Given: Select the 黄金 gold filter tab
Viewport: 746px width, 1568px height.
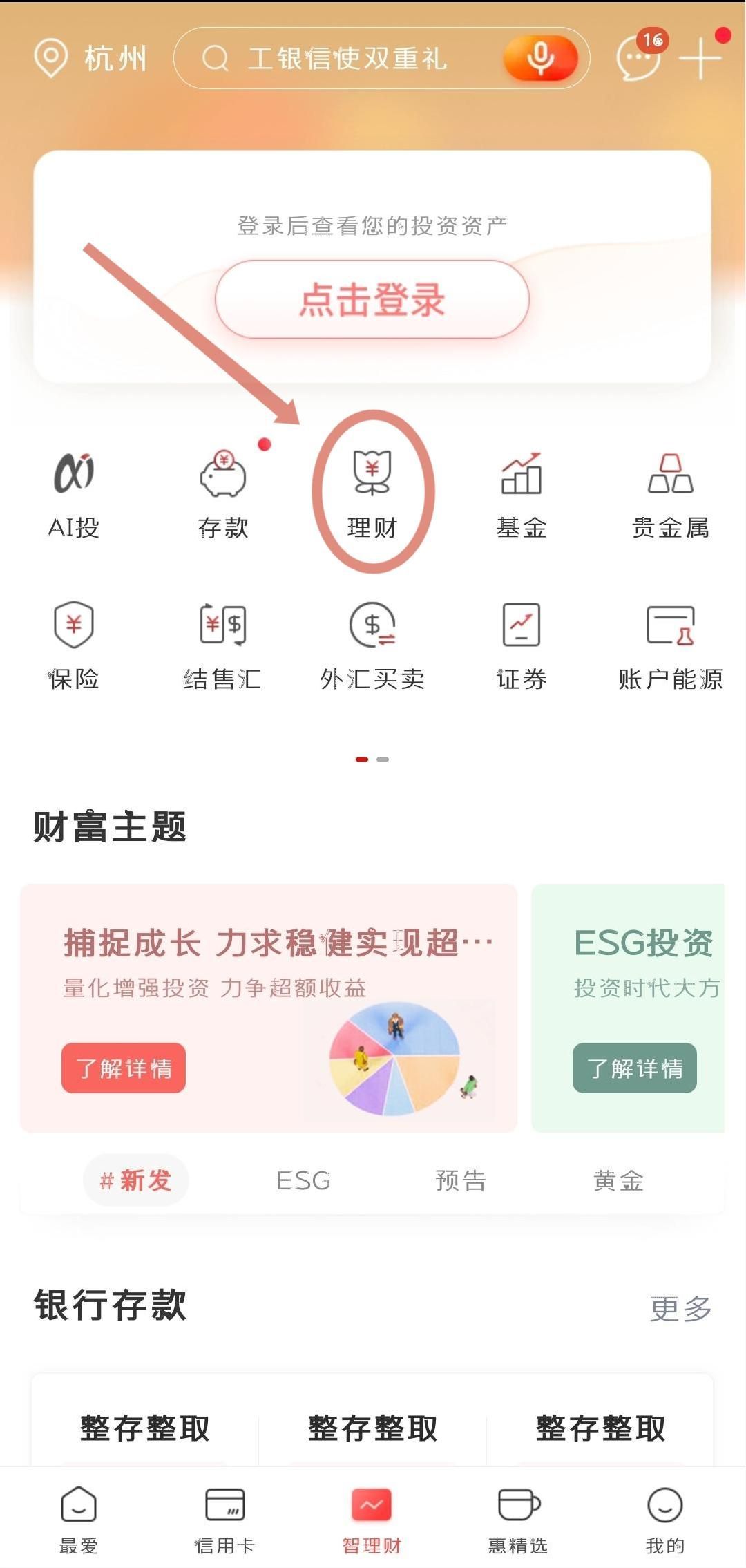Looking at the screenshot, I should pyautogui.click(x=618, y=1180).
